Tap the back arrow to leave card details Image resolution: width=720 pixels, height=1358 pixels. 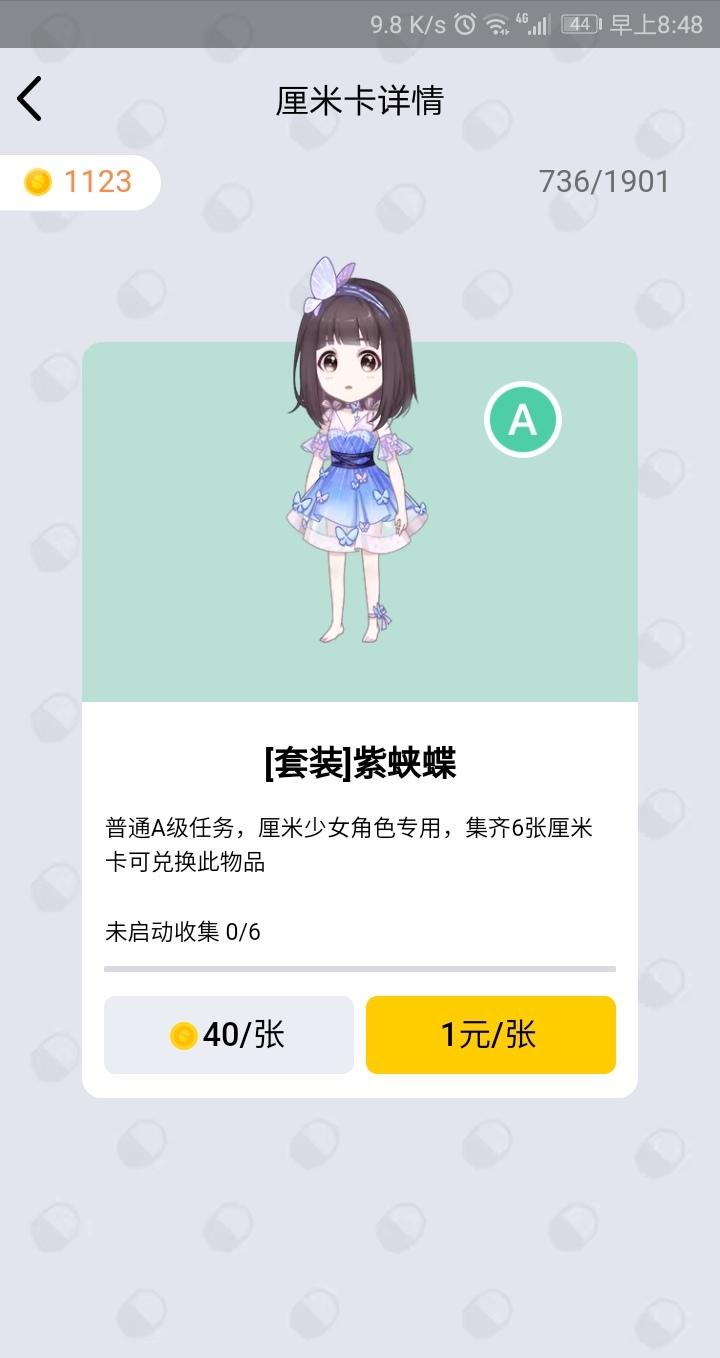[30, 98]
